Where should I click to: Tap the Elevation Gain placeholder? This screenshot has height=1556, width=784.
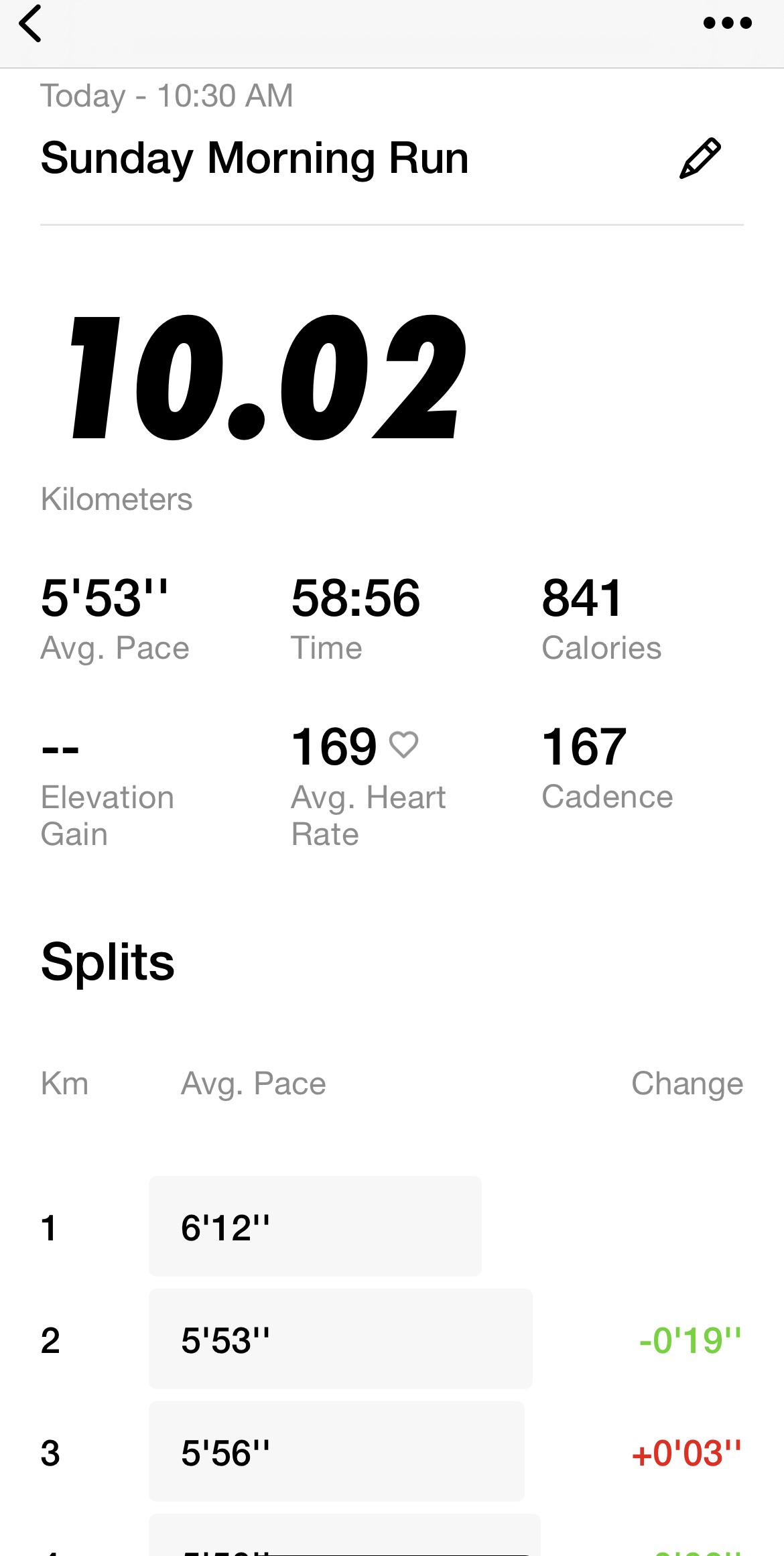click(x=60, y=748)
